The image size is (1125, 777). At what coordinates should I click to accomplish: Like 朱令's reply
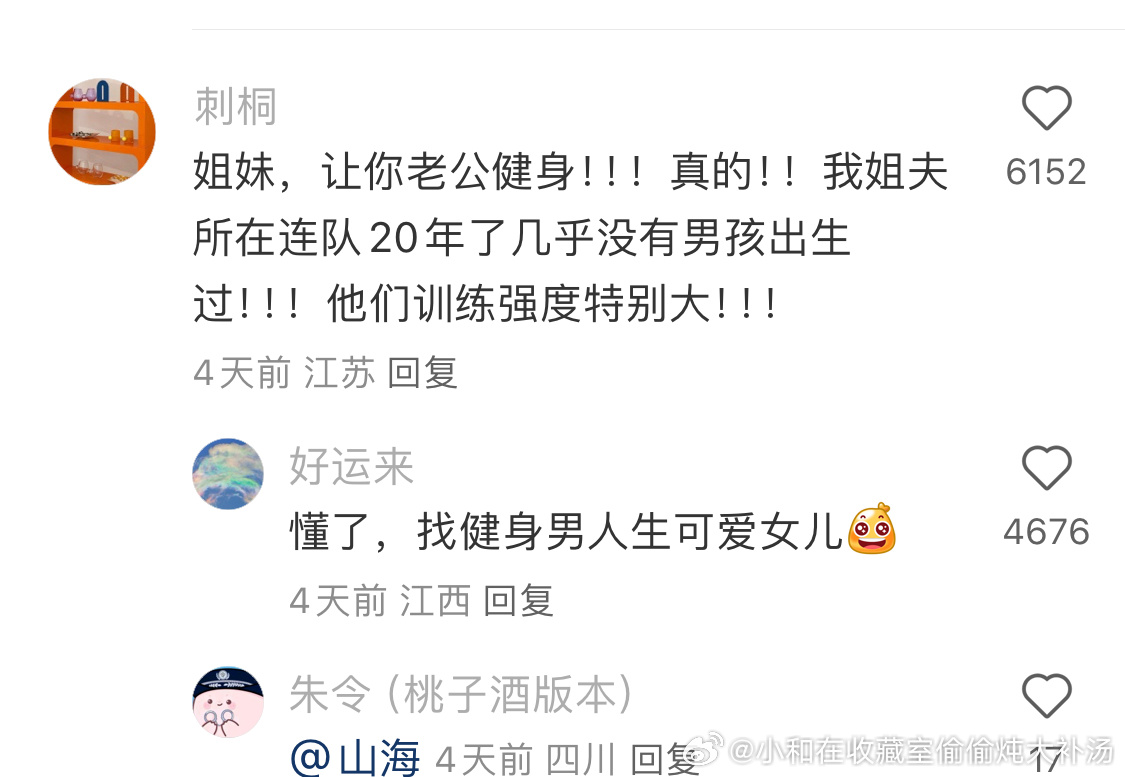1046,697
